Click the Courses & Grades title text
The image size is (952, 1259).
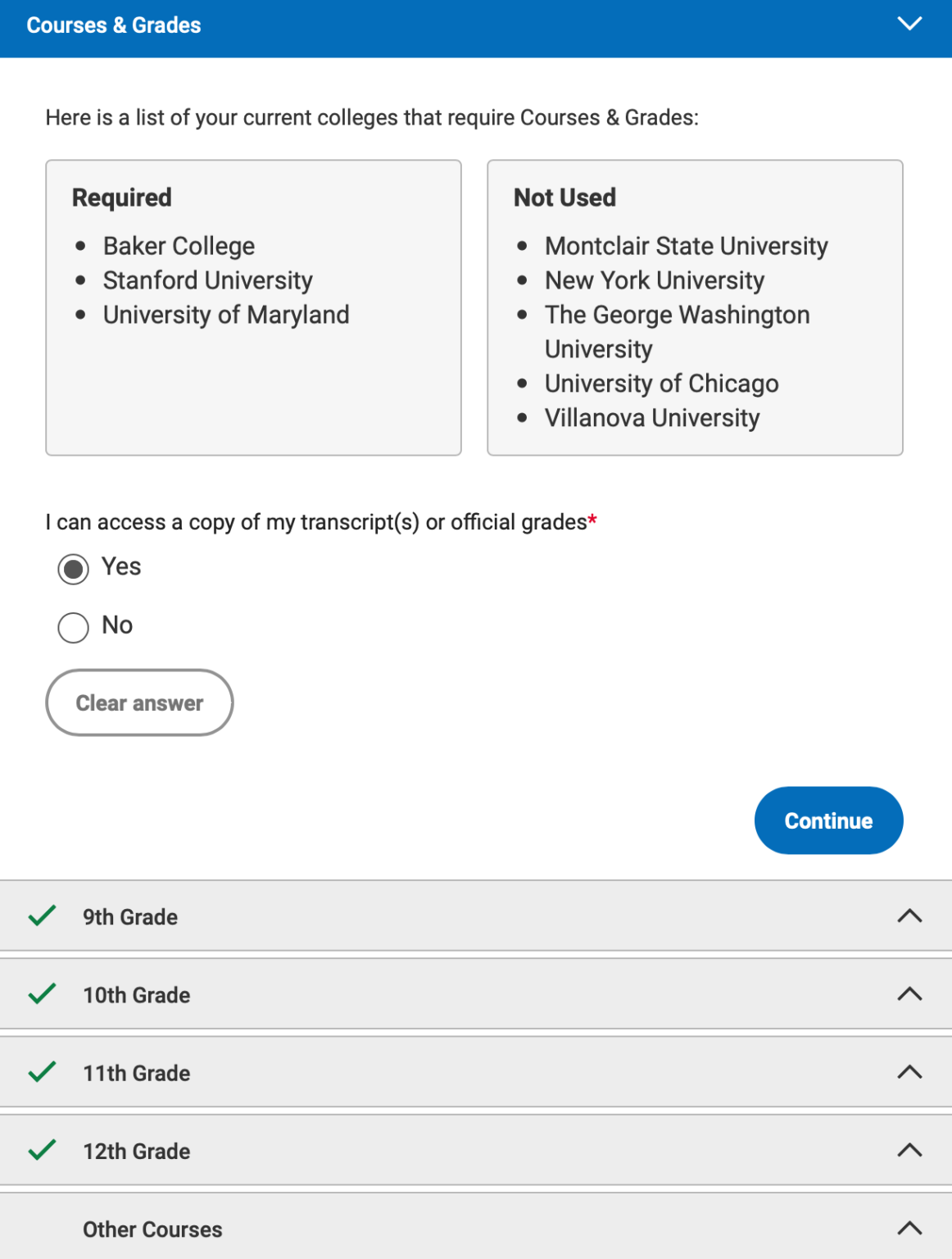pyautogui.click(x=114, y=25)
